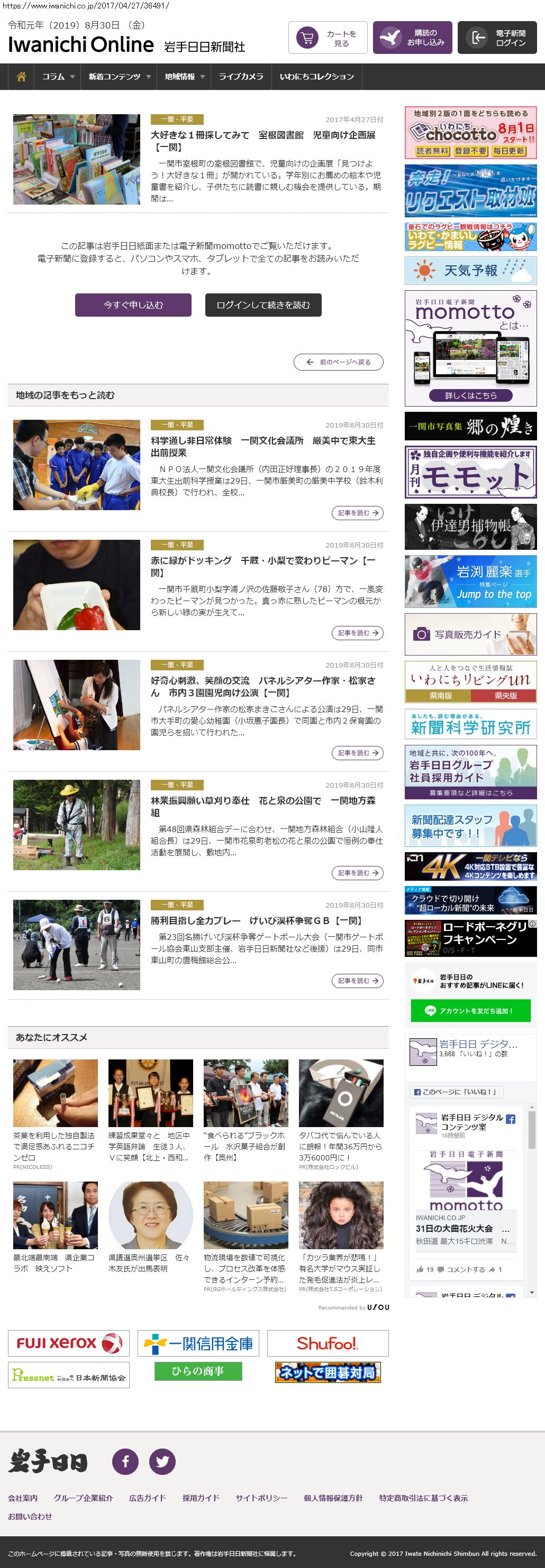Open the Facebook icon in footer
This screenshot has width=545, height=1568.
[125, 1462]
